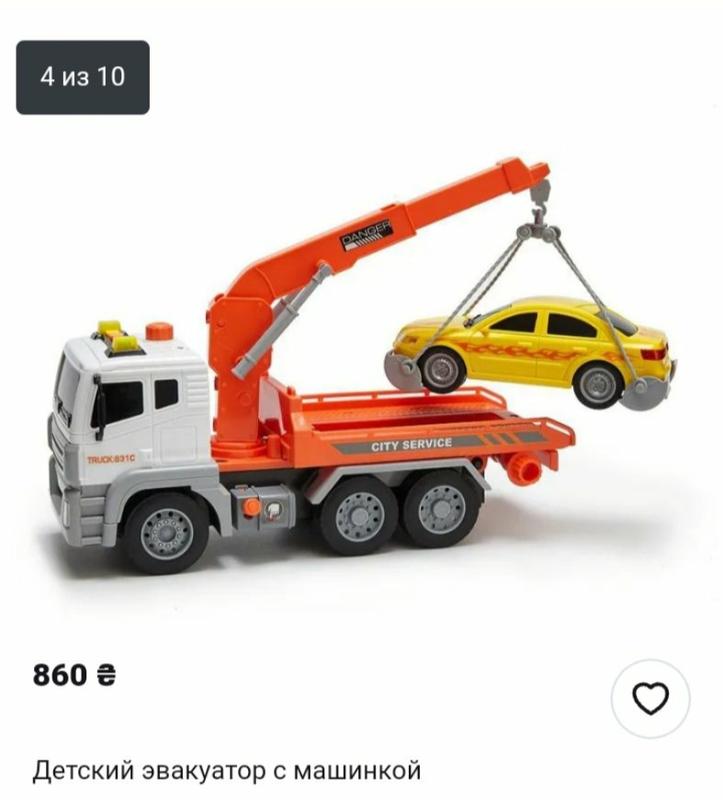The height and width of the screenshot is (800, 723).
Task: Open the tow truck product photo
Action: pos(360,370)
